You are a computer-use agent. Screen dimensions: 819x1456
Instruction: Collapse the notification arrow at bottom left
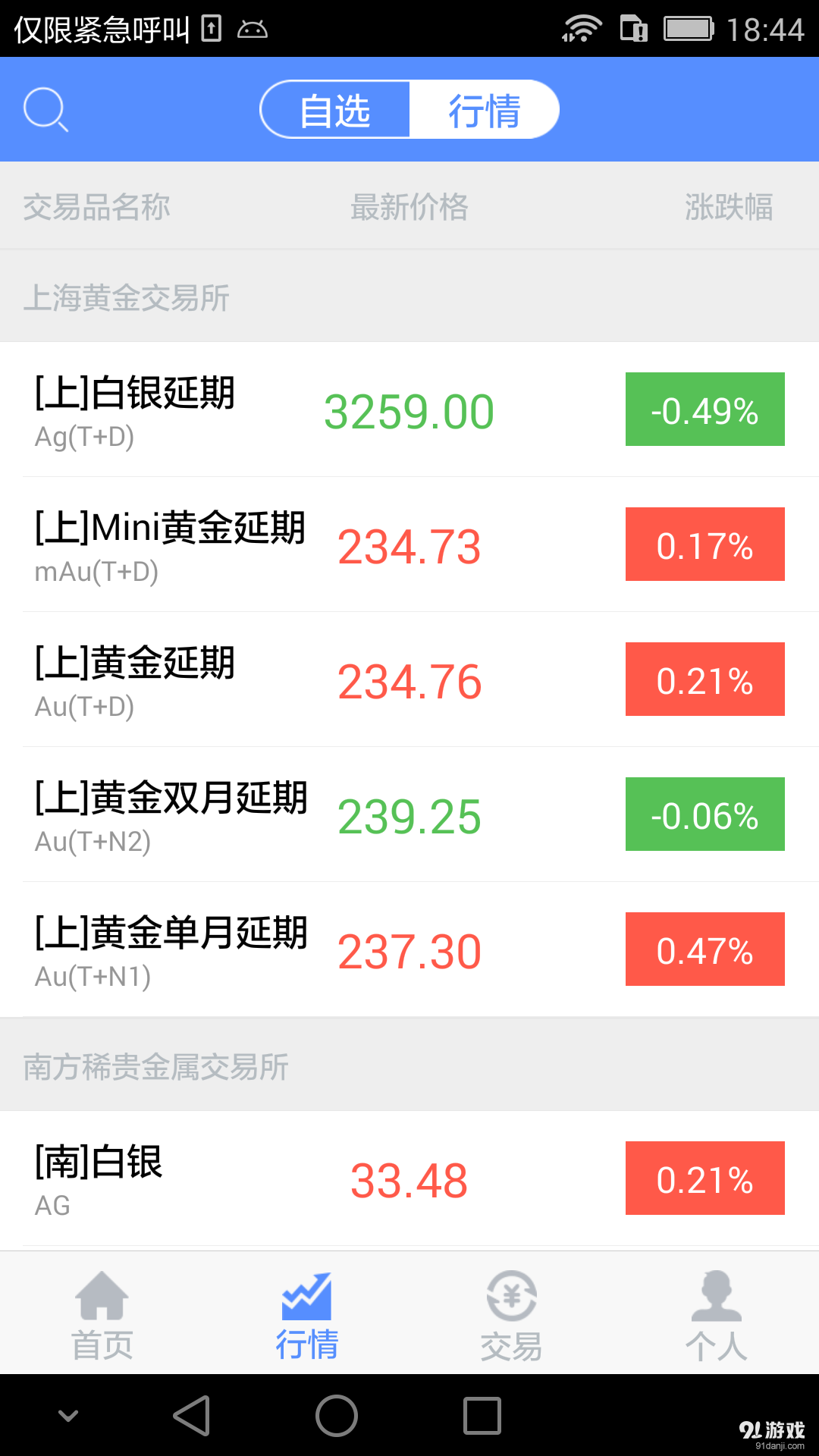click(x=68, y=1414)
